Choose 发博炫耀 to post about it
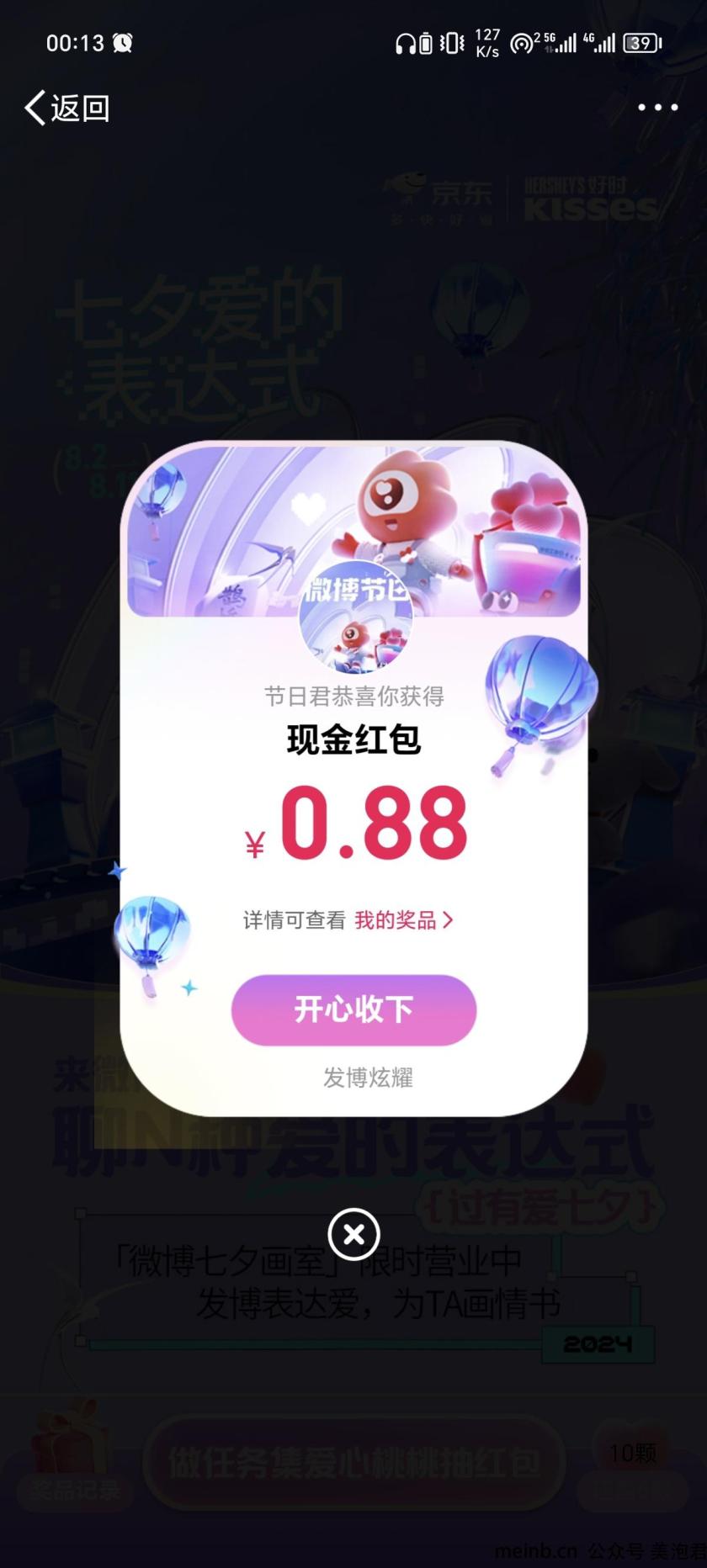 (368, 1078)
